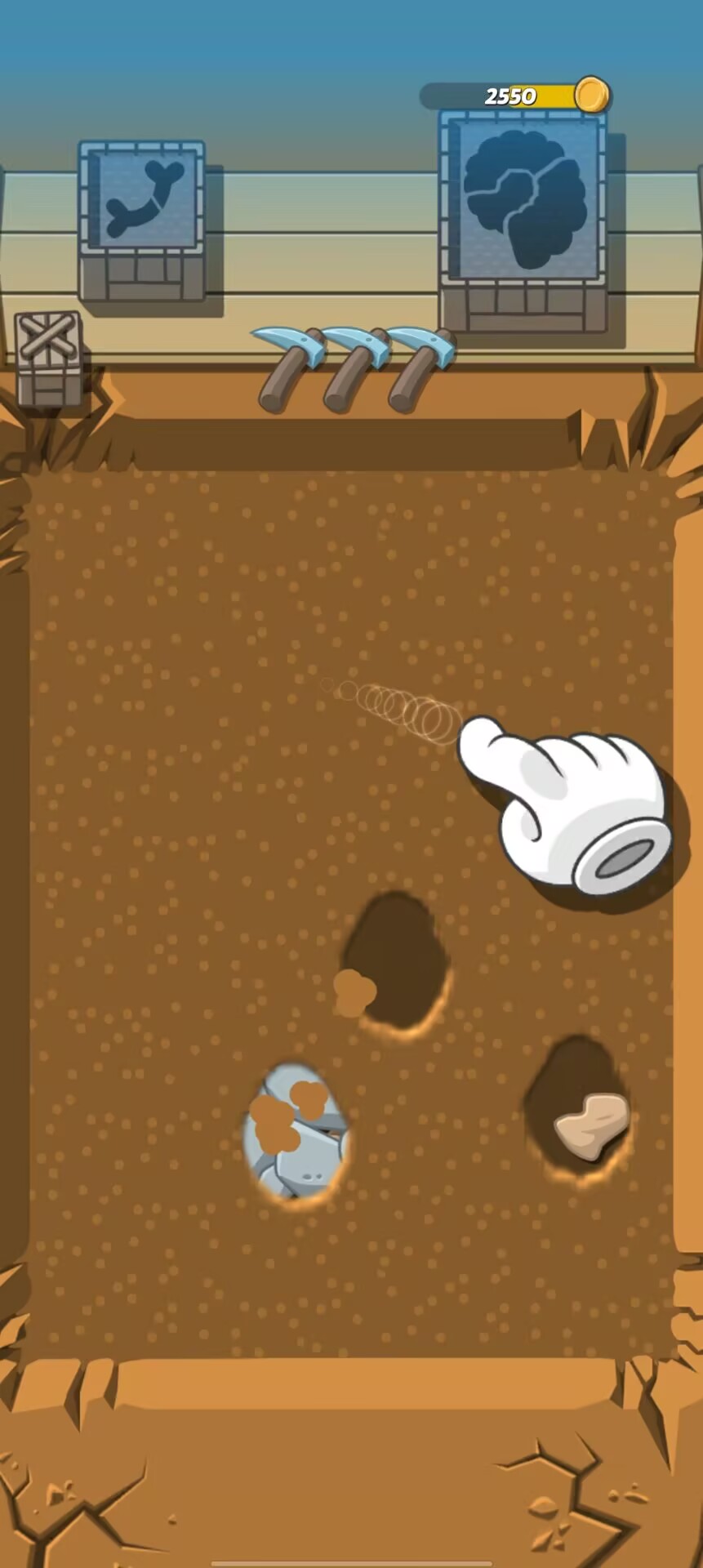Tap the uncovered gray rock
Viewport: 703px width, 1568px height.
(x=296, y=1131)
